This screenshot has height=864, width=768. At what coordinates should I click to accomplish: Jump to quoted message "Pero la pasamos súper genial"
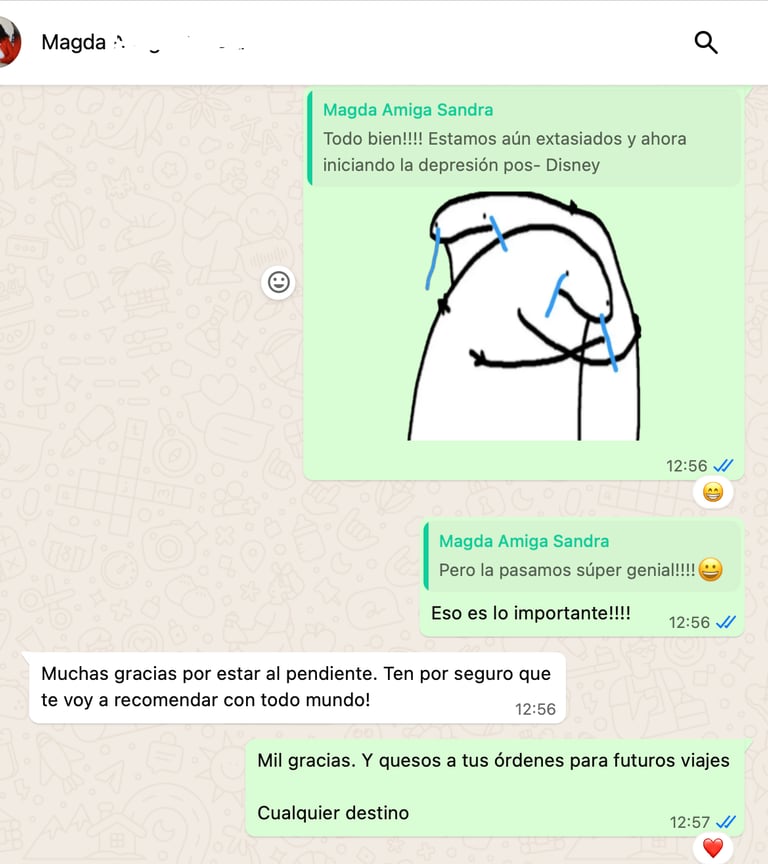tap(581, 556)
